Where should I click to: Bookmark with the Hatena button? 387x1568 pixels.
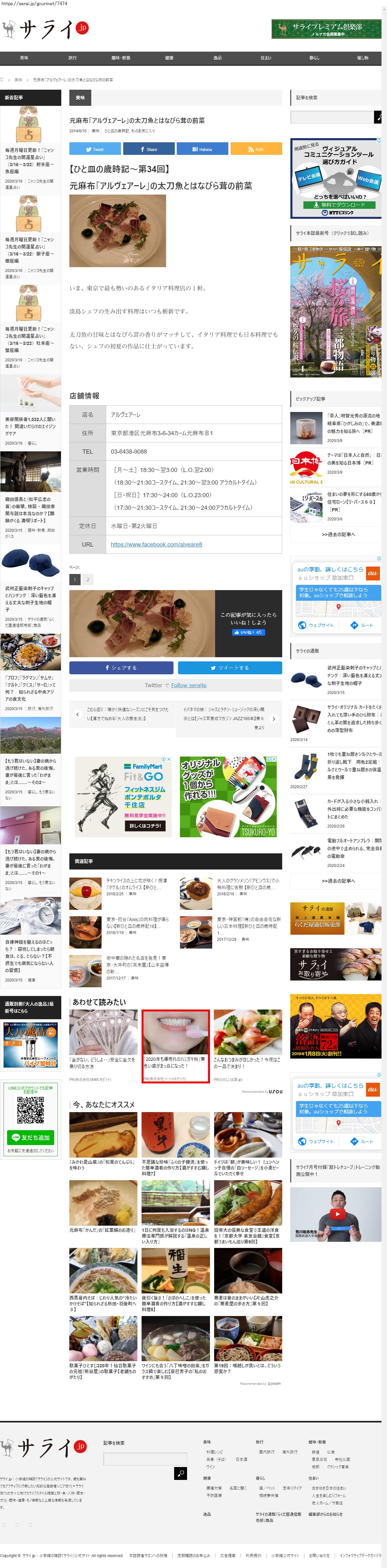202,149
